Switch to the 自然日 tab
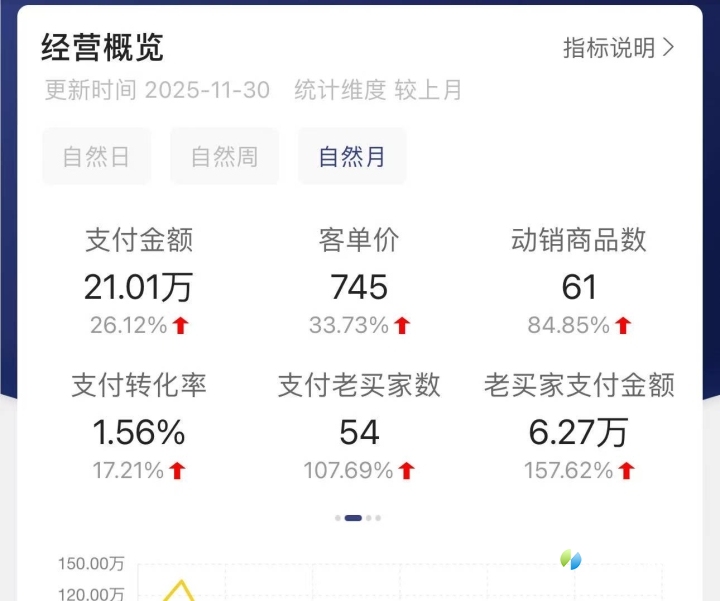The width and height of the screenshot is (720, 601). click(x=96, y=157)
